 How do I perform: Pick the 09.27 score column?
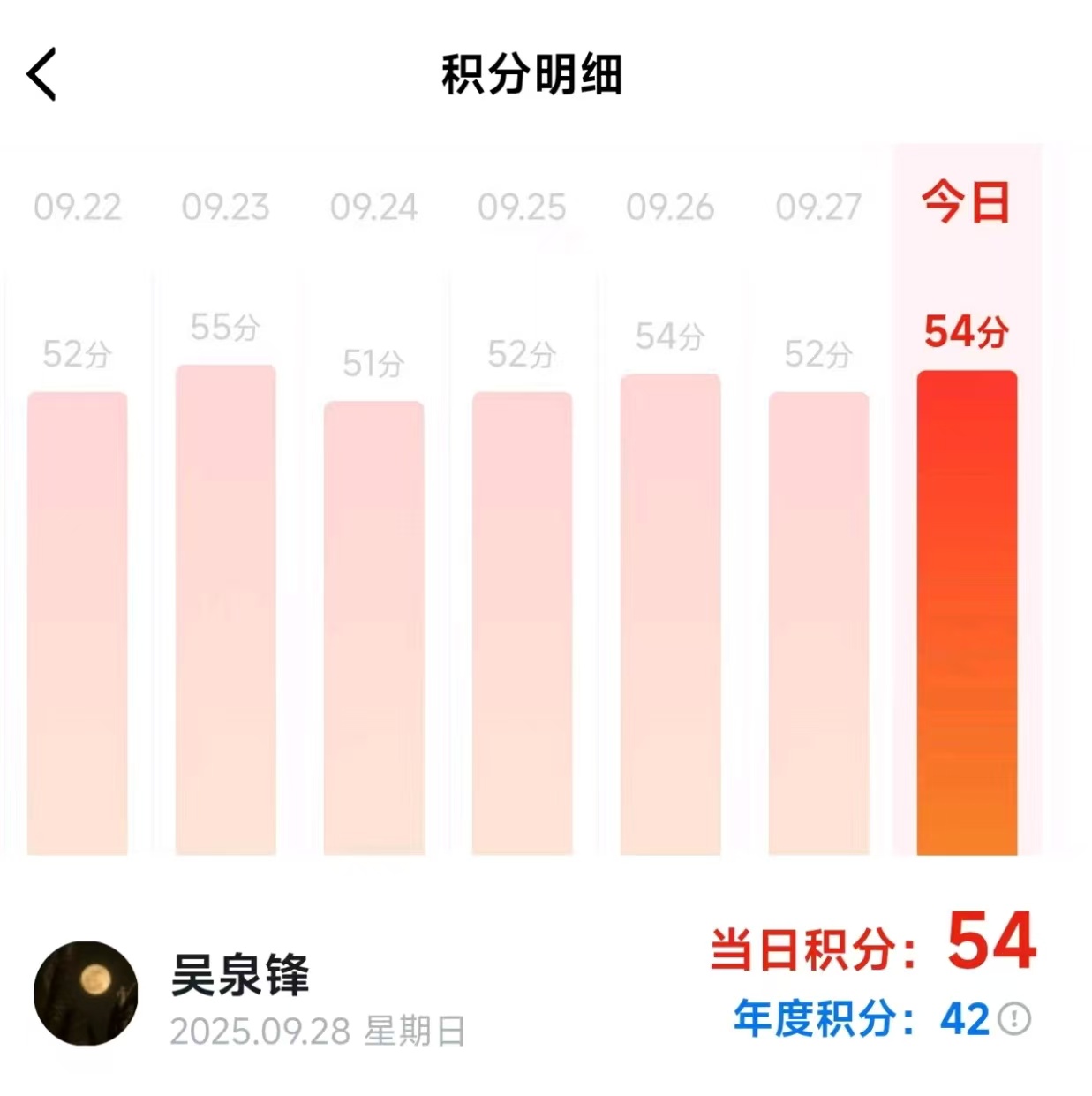click(x=819, y=623)
